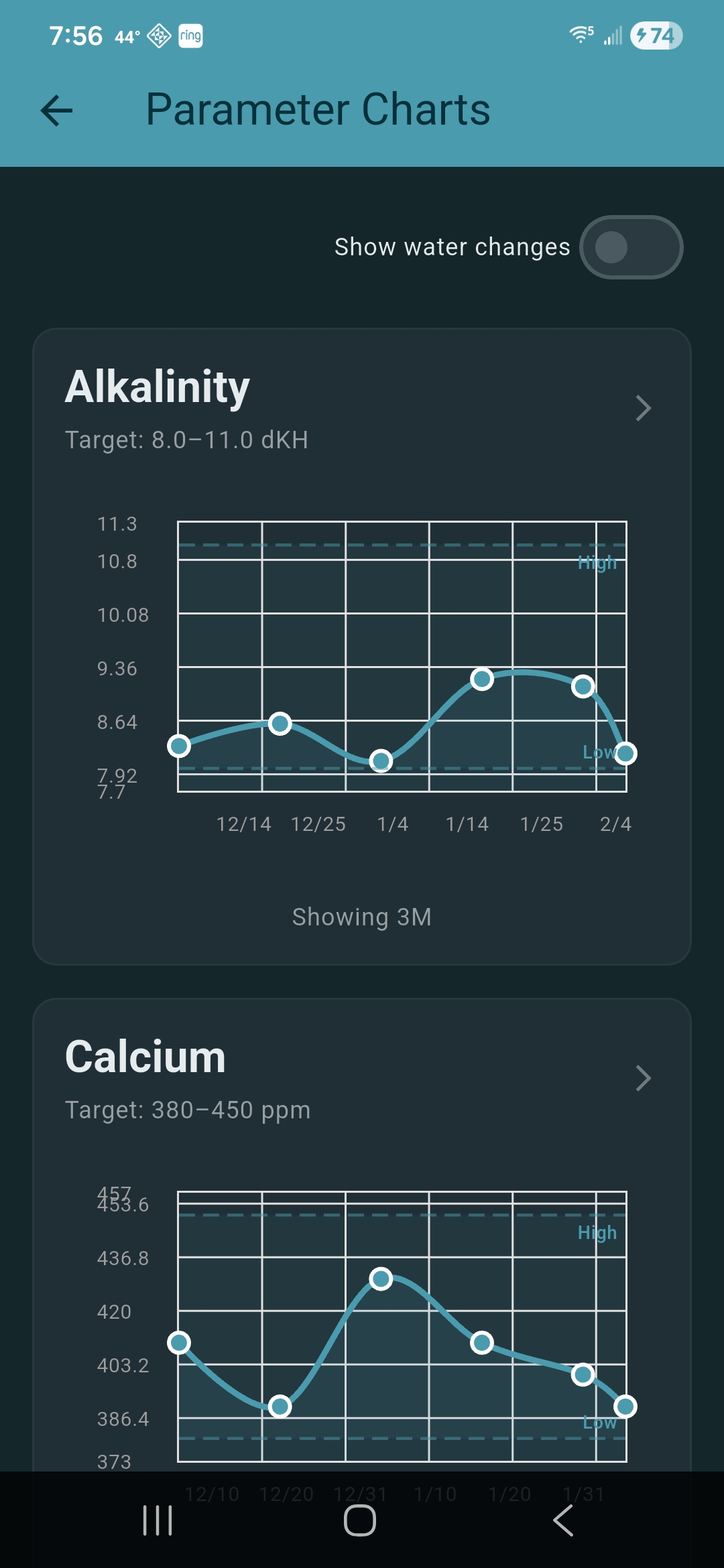Tap Showing 3M to change the time range

click(362, 916)
